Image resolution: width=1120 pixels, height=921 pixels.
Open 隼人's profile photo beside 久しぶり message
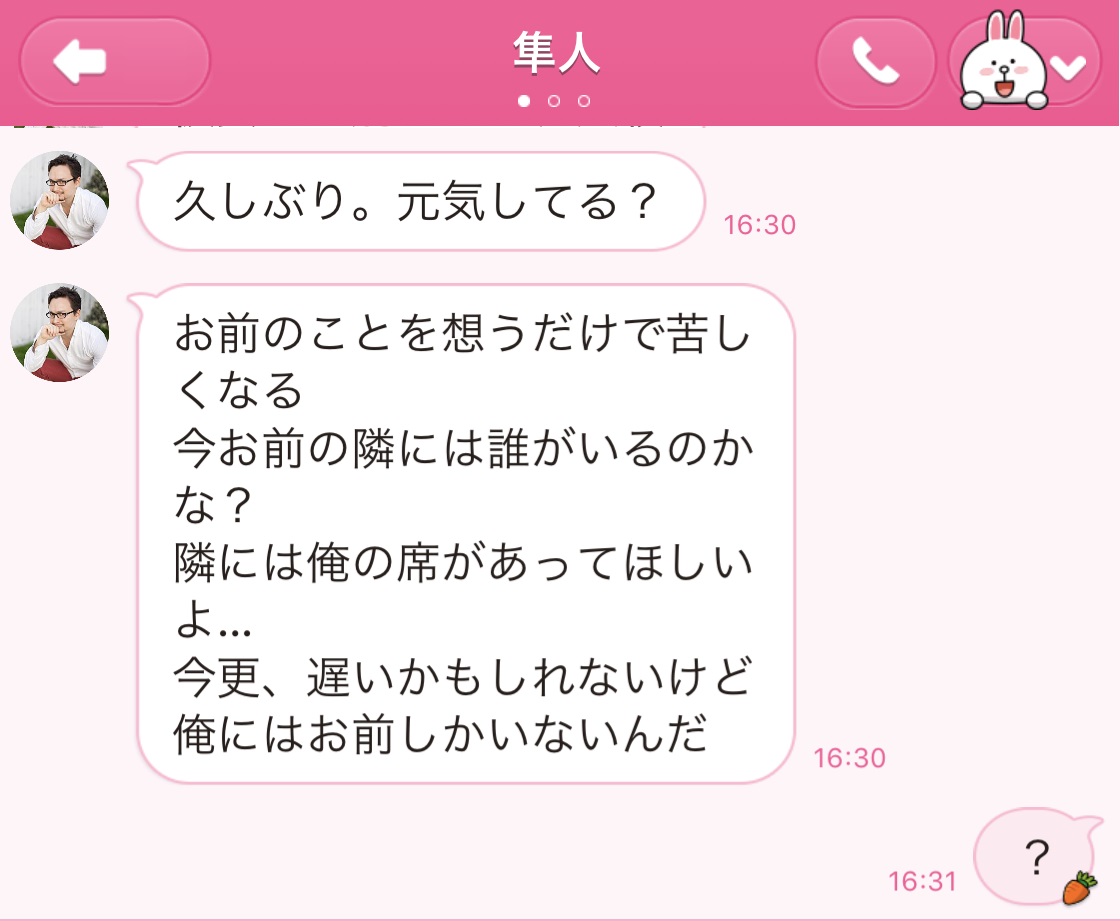[x=59, y=200]
